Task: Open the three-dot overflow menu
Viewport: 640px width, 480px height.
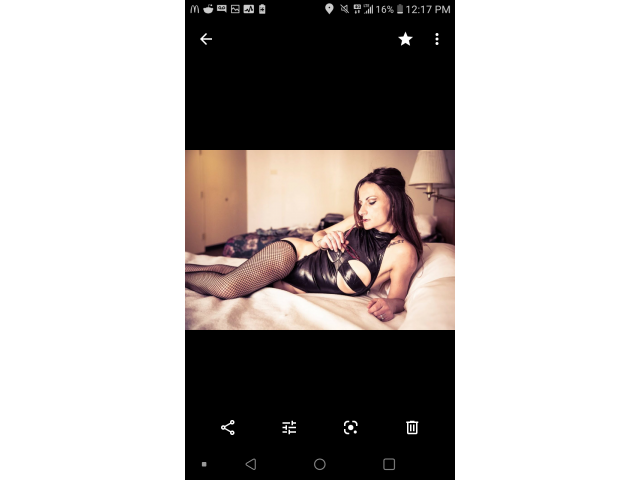Action: pos(437,39)
